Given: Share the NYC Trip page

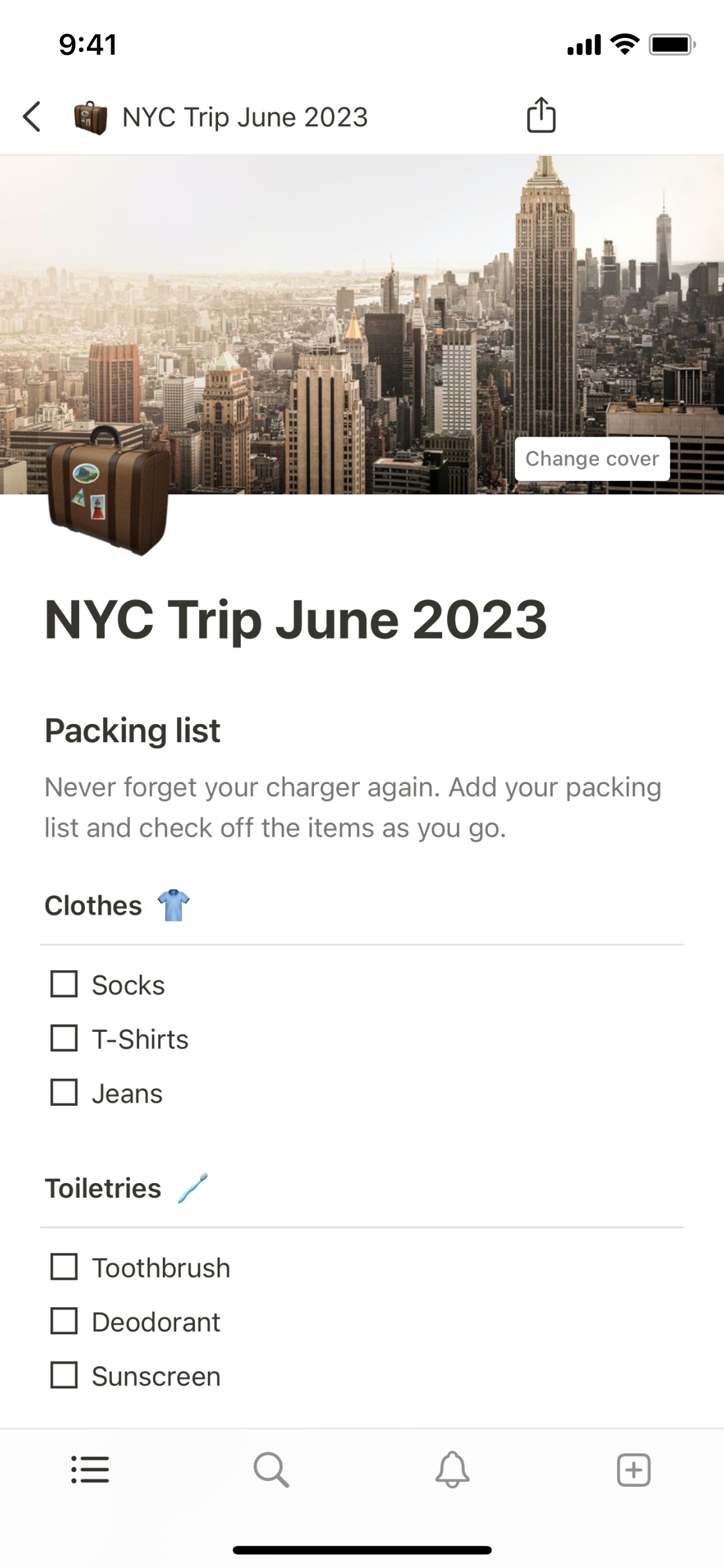Looking at the screenshot, I should [541, 116].
